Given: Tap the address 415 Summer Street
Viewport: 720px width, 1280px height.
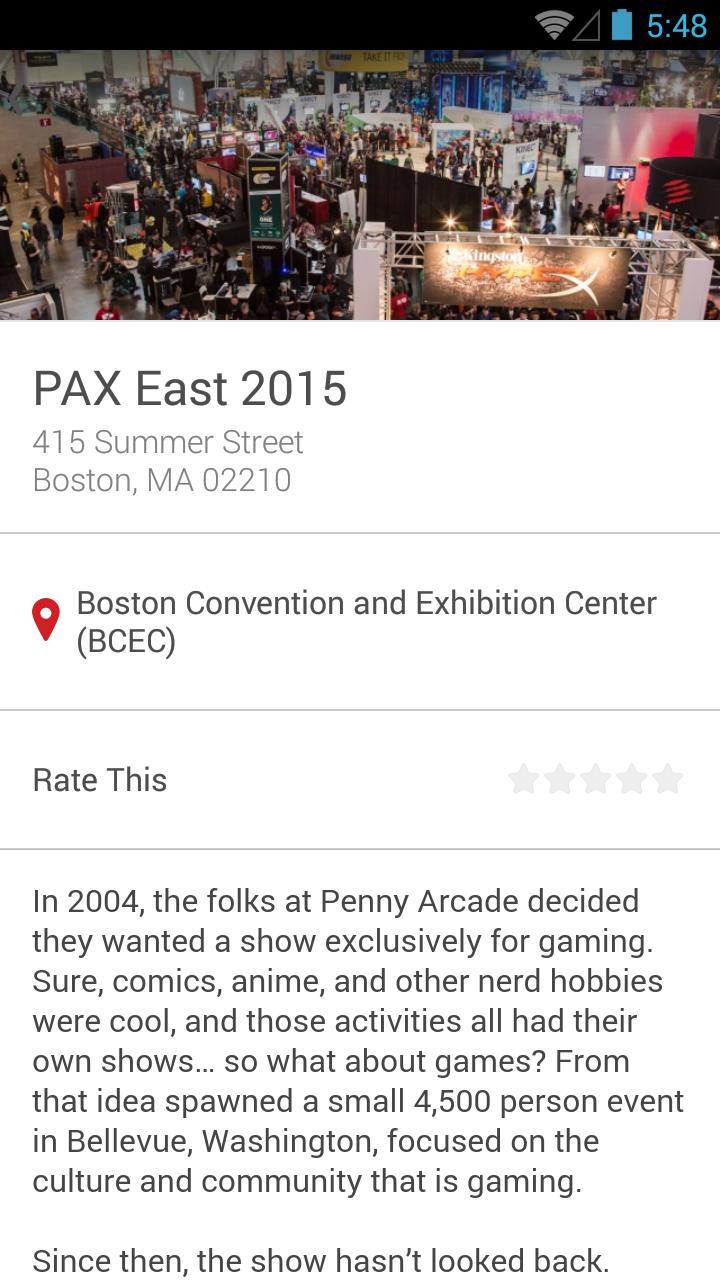Looking at the screenshot, I should pyautogui.click(x=168, y=441).
